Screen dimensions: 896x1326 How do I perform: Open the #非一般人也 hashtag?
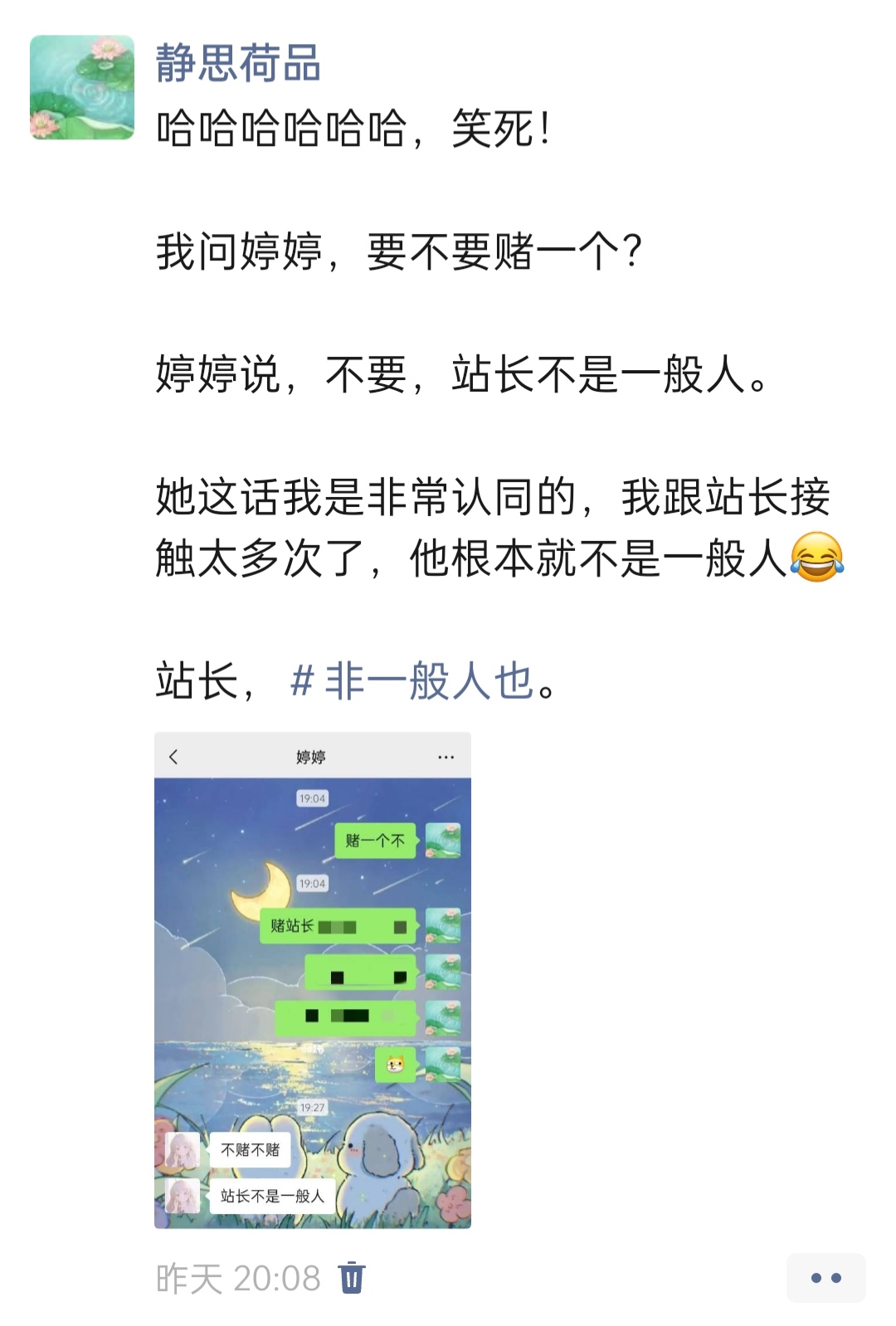click(411, 681)
